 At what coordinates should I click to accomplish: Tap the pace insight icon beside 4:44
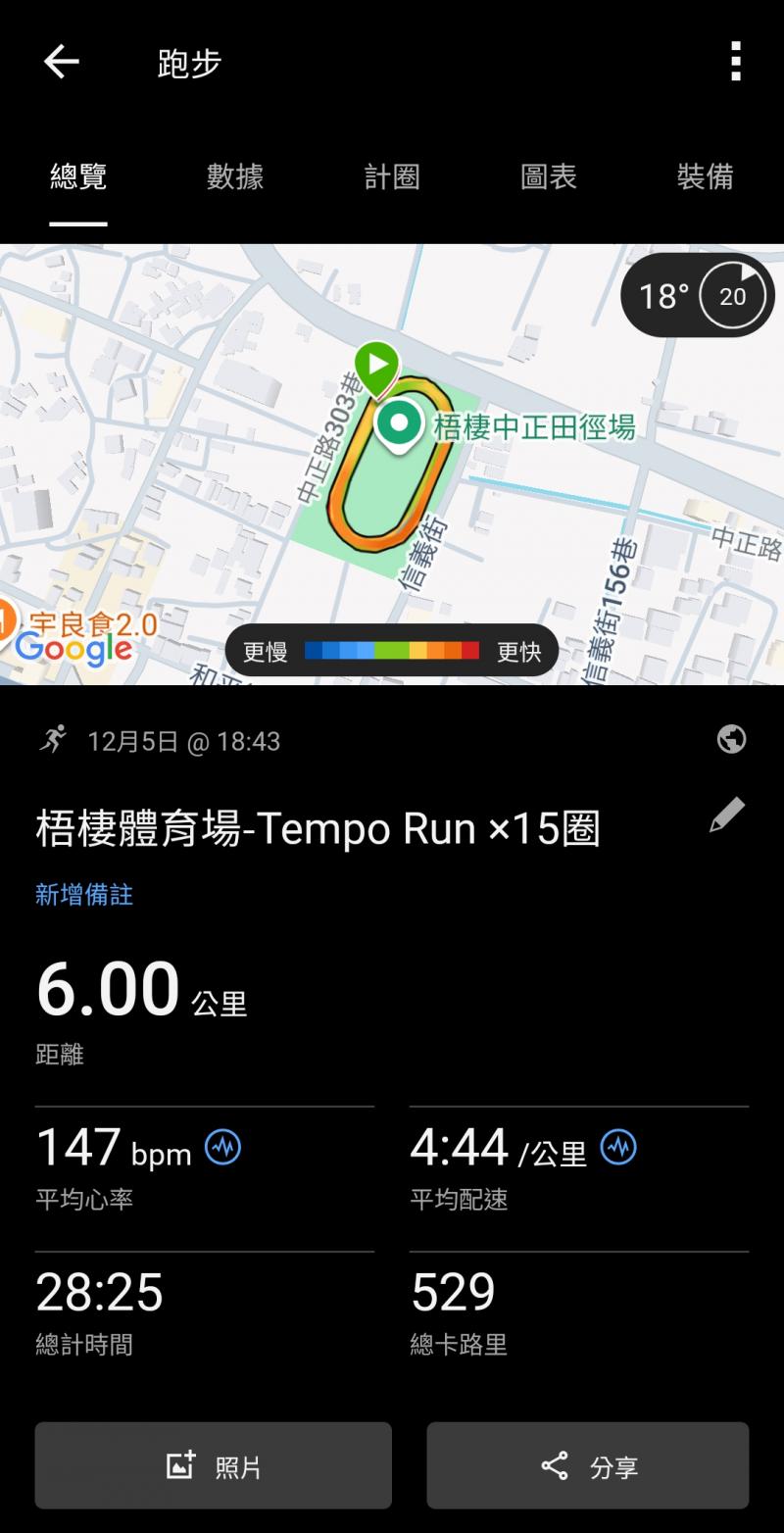point(618,1147)
